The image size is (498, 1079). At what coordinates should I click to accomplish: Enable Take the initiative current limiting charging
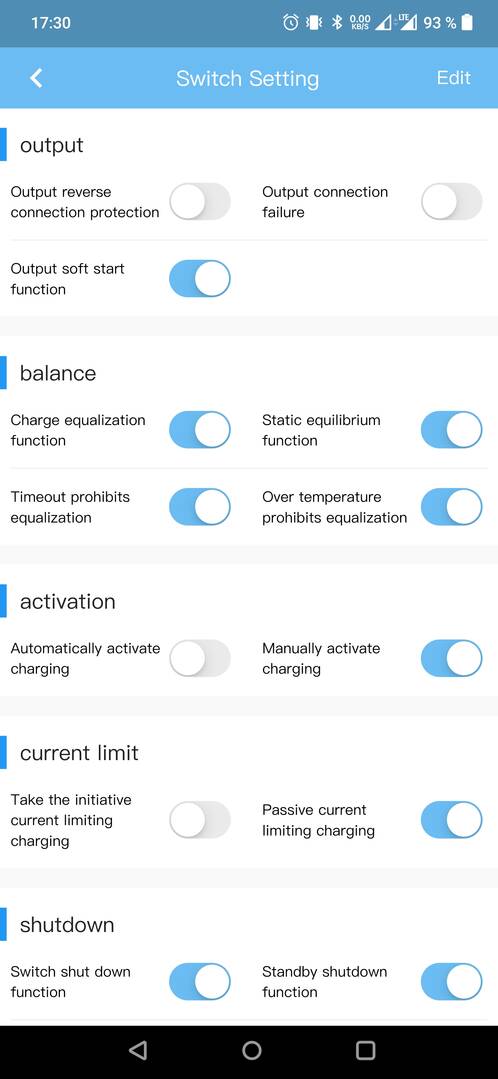tap(199, 820)
